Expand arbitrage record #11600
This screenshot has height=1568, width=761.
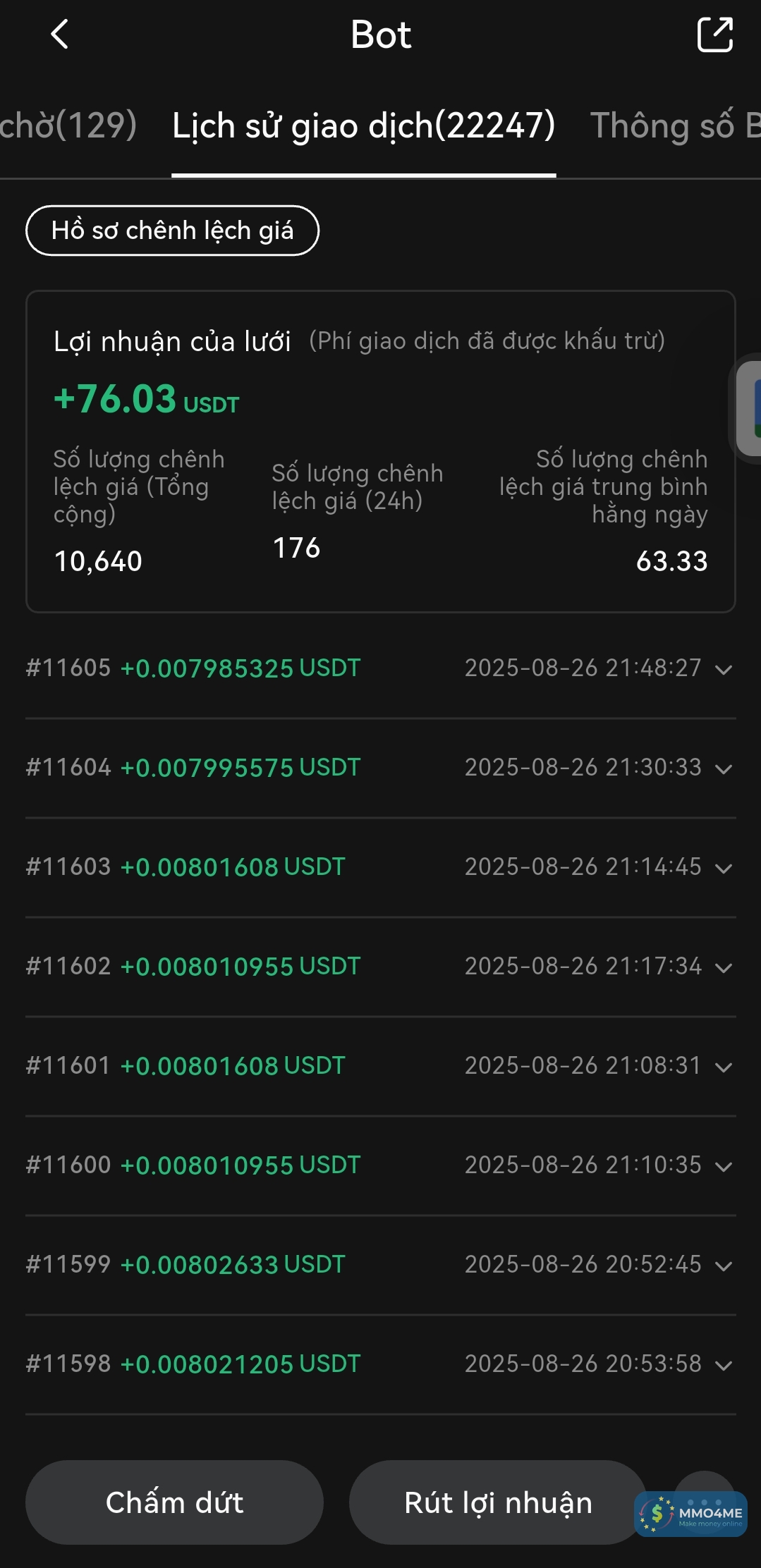723,1166
